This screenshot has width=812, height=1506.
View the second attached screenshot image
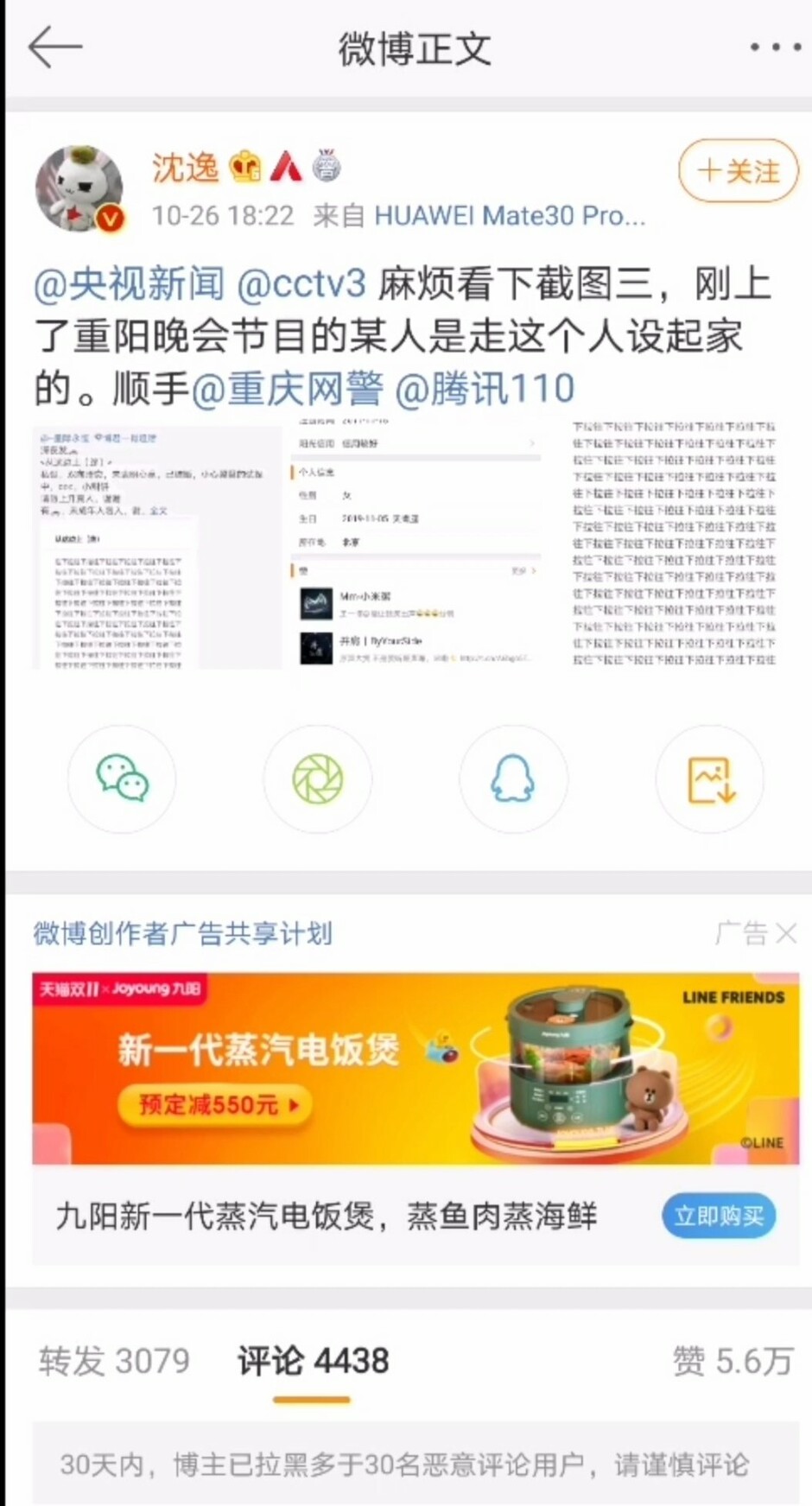coord(416,546)
